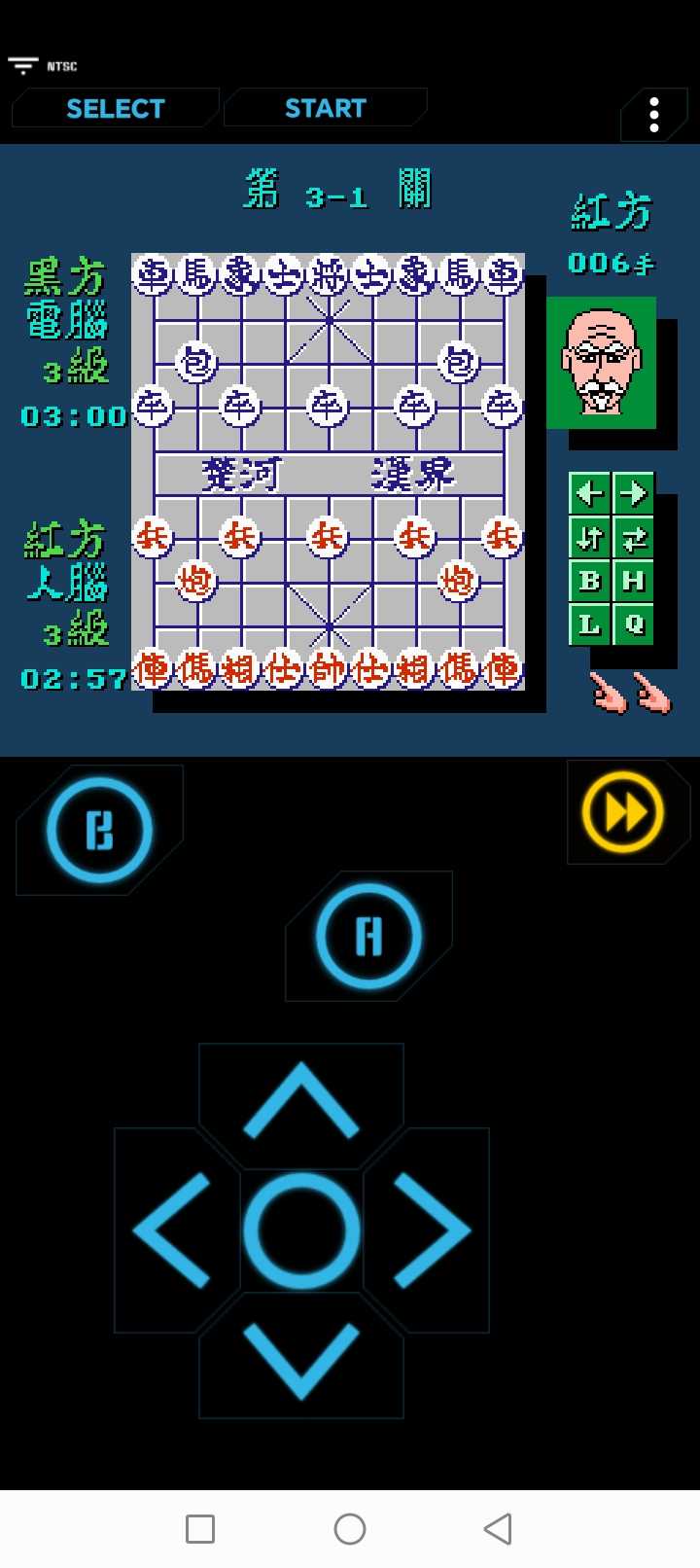Tap the START emulator button
Image resolution: width=700 pixels, height=1568 pixels.
325,108
